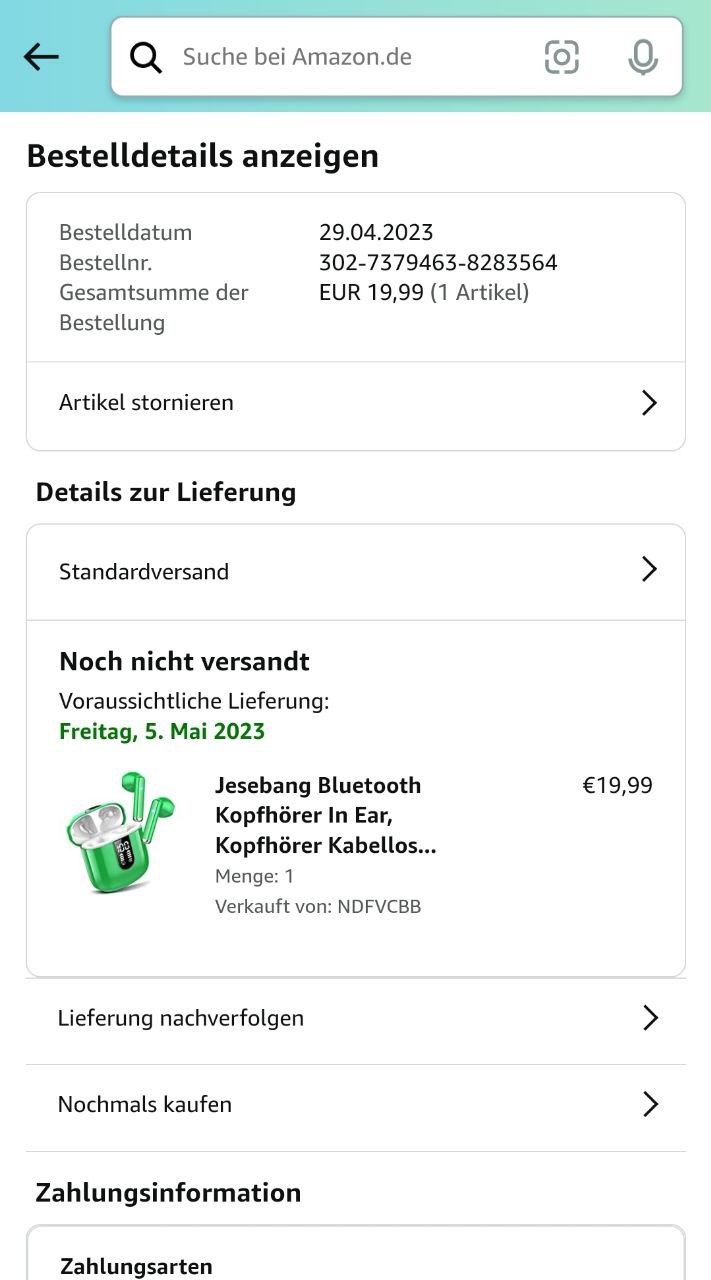Go back using the arrow icon
This screenshot has height=1280, width=711.
pos(41,57)
